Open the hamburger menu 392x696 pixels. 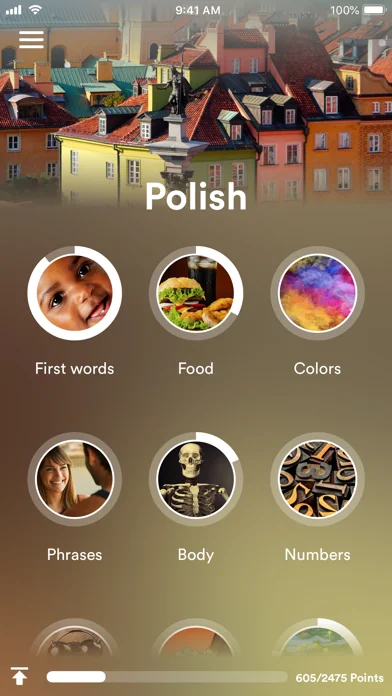pyautogui.click(x=32, y=40)
